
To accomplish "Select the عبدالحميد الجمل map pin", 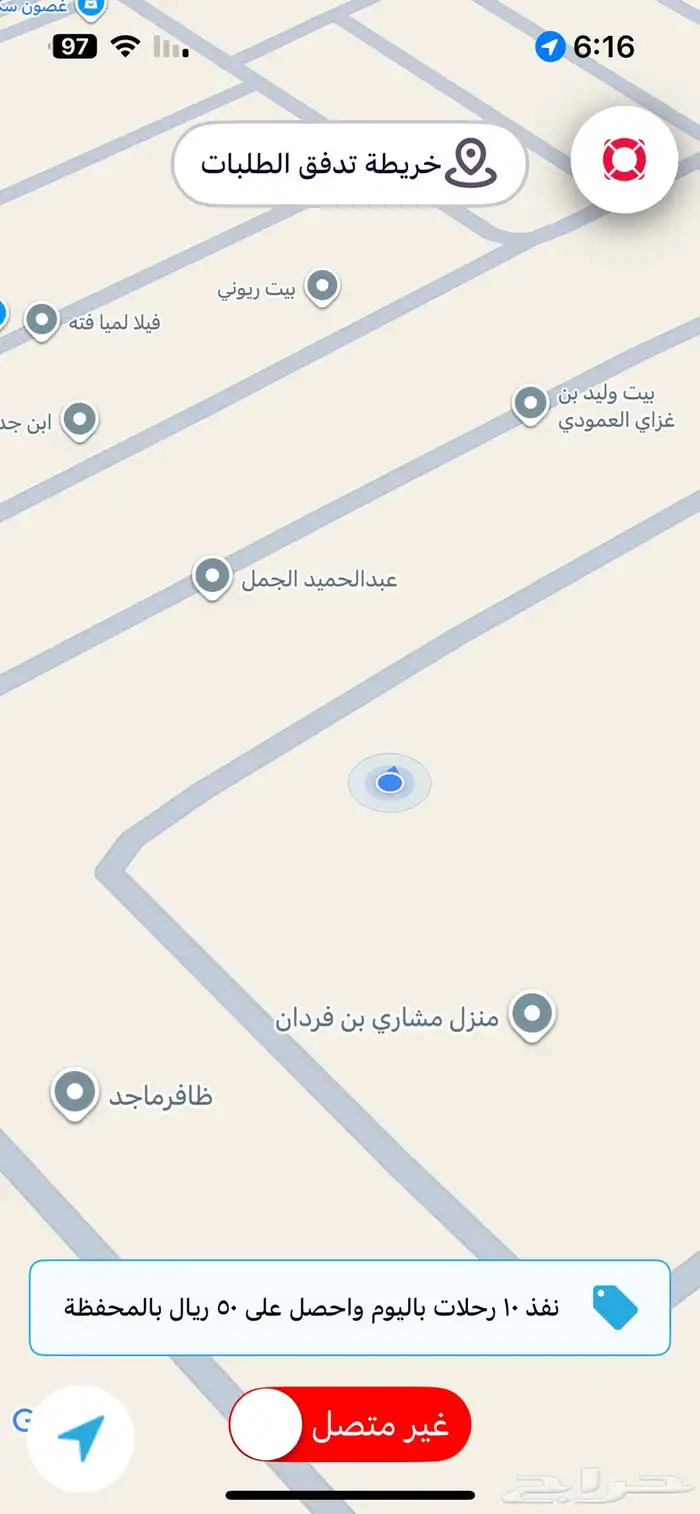I will click(x=212, y=576).
